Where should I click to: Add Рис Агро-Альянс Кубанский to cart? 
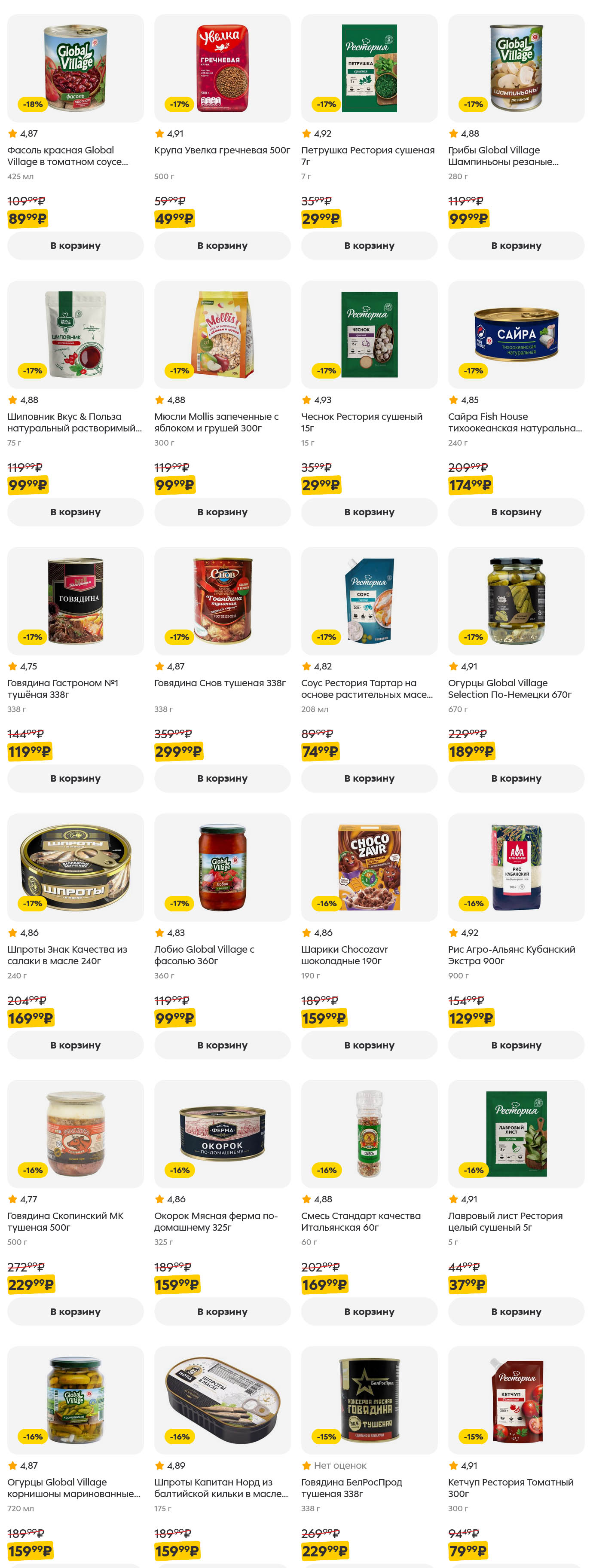(x=516, y=1045)
